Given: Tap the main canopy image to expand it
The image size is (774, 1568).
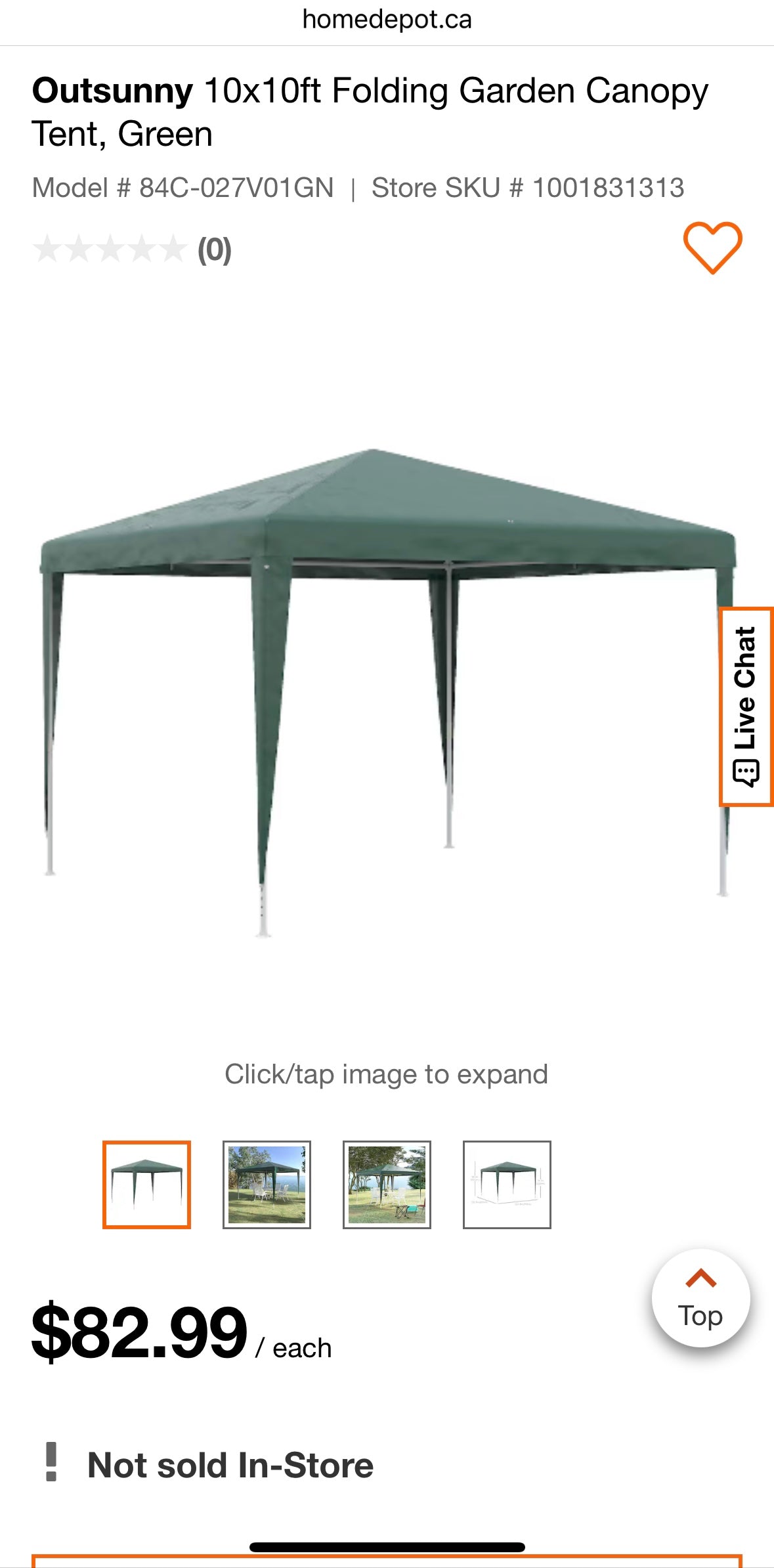Looking at the screenshot, I should pyautogui.click(x=387, y=689).
